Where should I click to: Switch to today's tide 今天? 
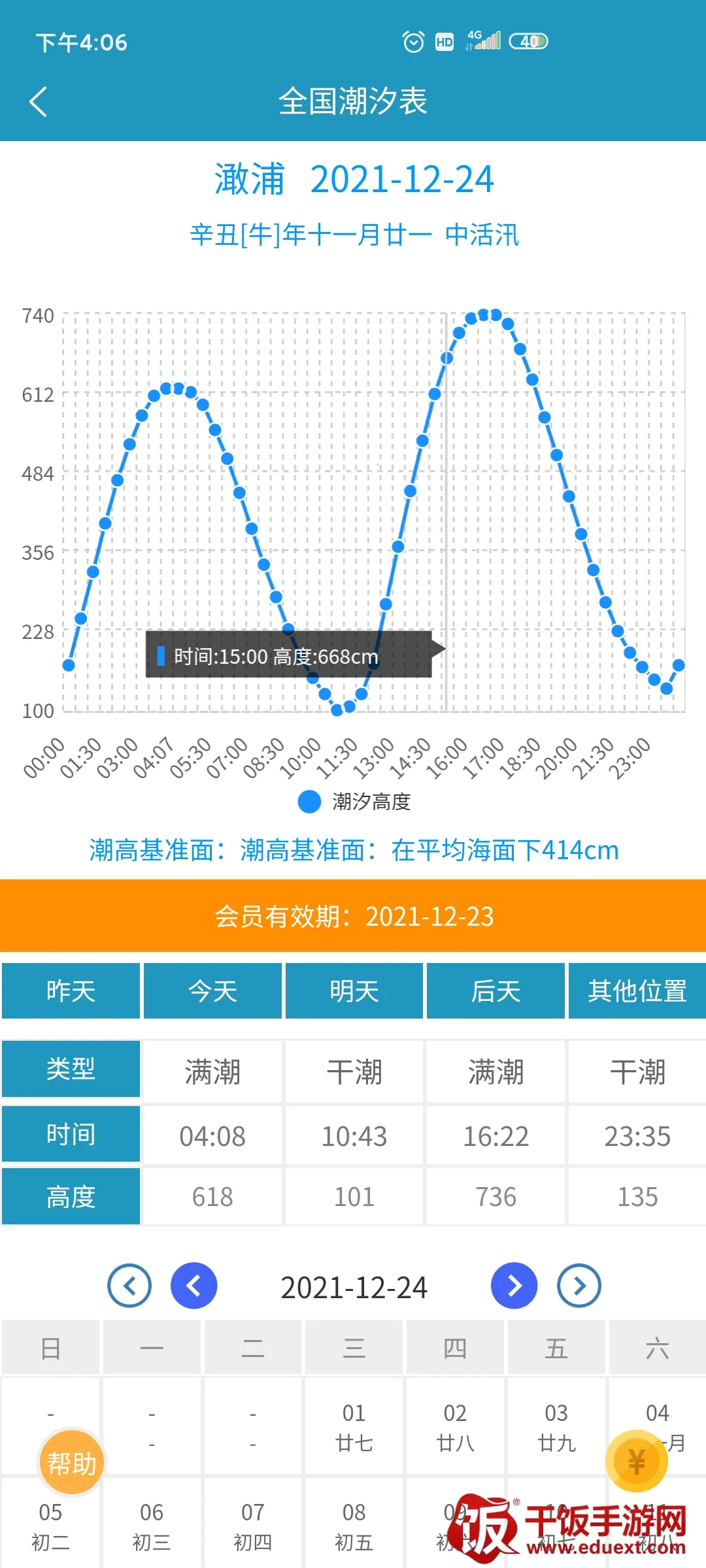[x=212, y=990]
